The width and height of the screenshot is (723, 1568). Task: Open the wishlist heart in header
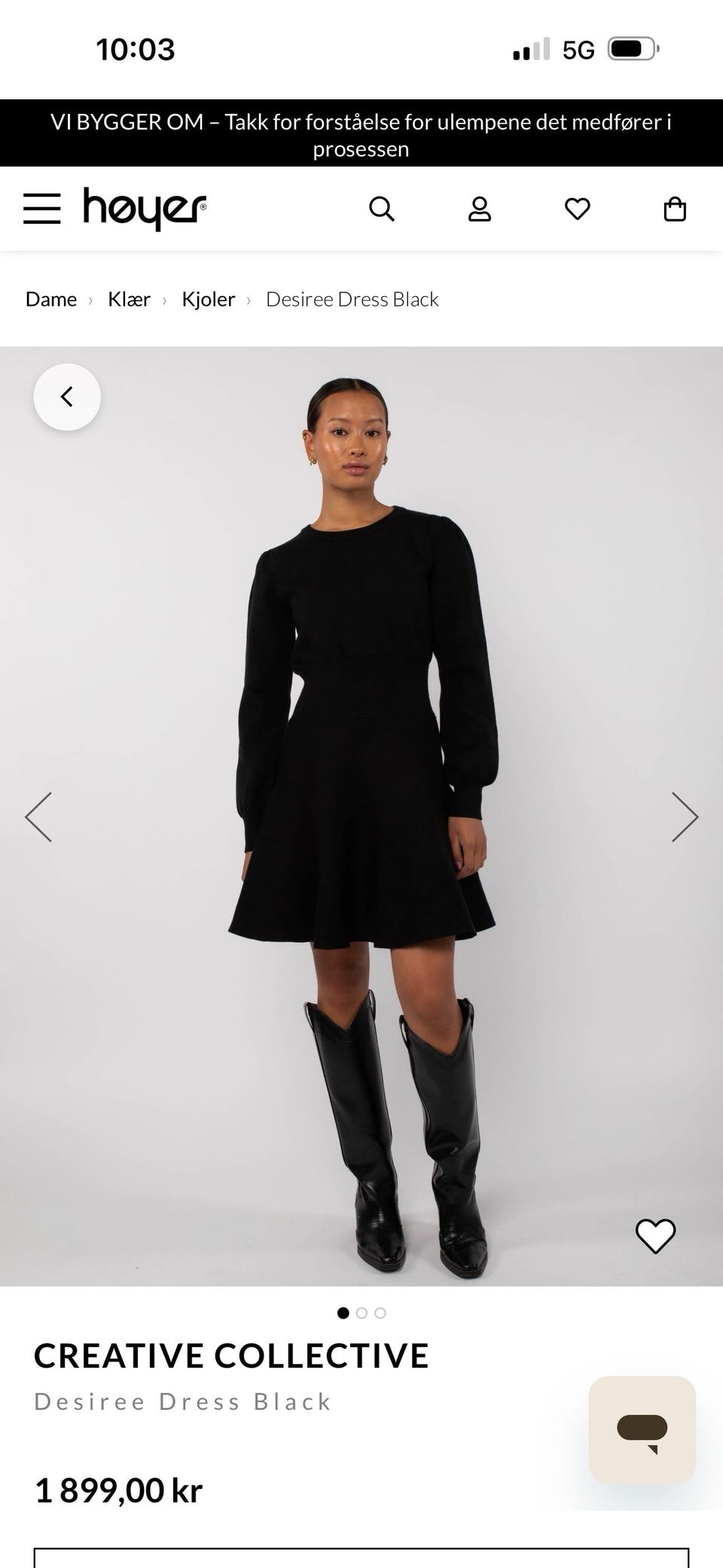(x=578, y=209)
